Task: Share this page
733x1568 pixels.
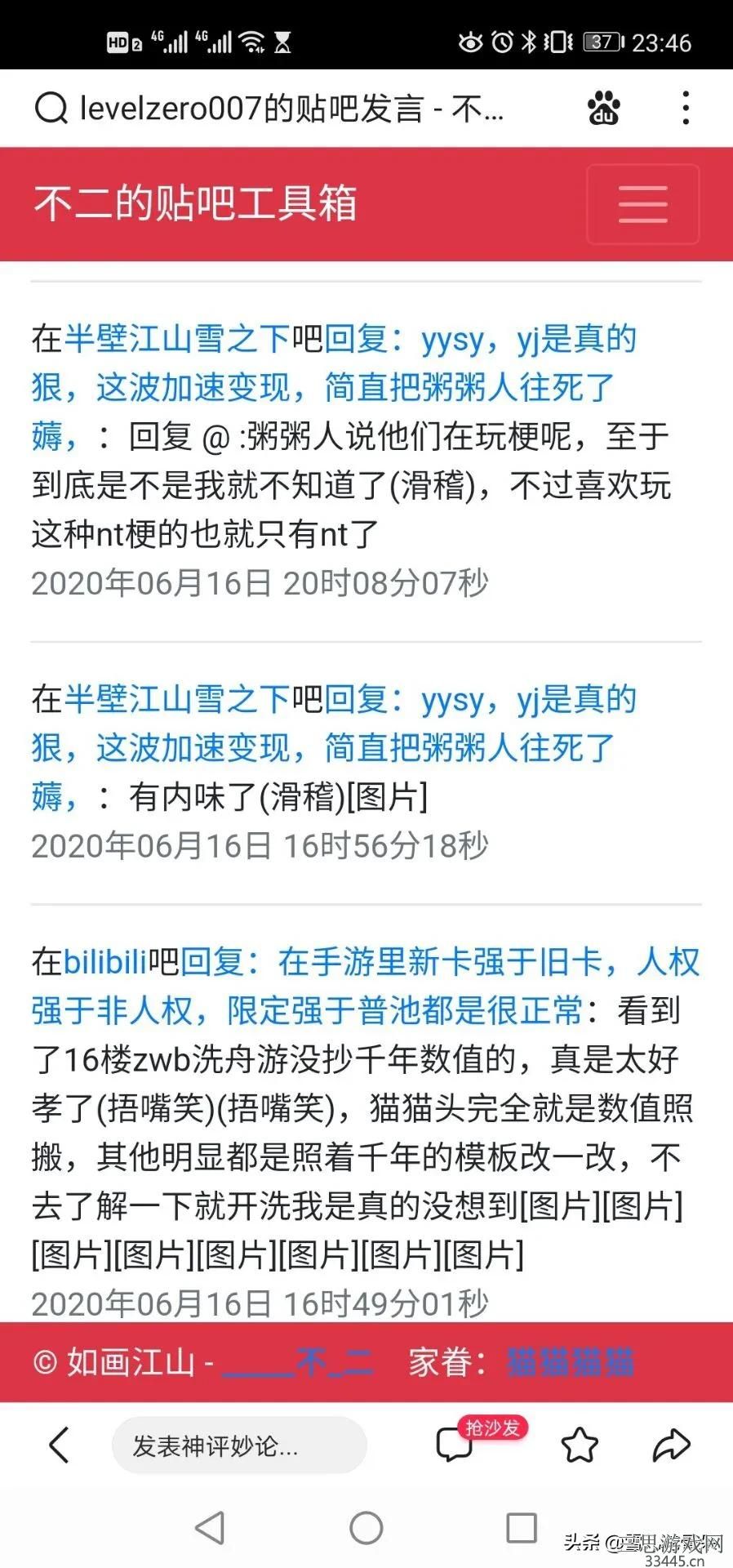Action: point(672,1445)
